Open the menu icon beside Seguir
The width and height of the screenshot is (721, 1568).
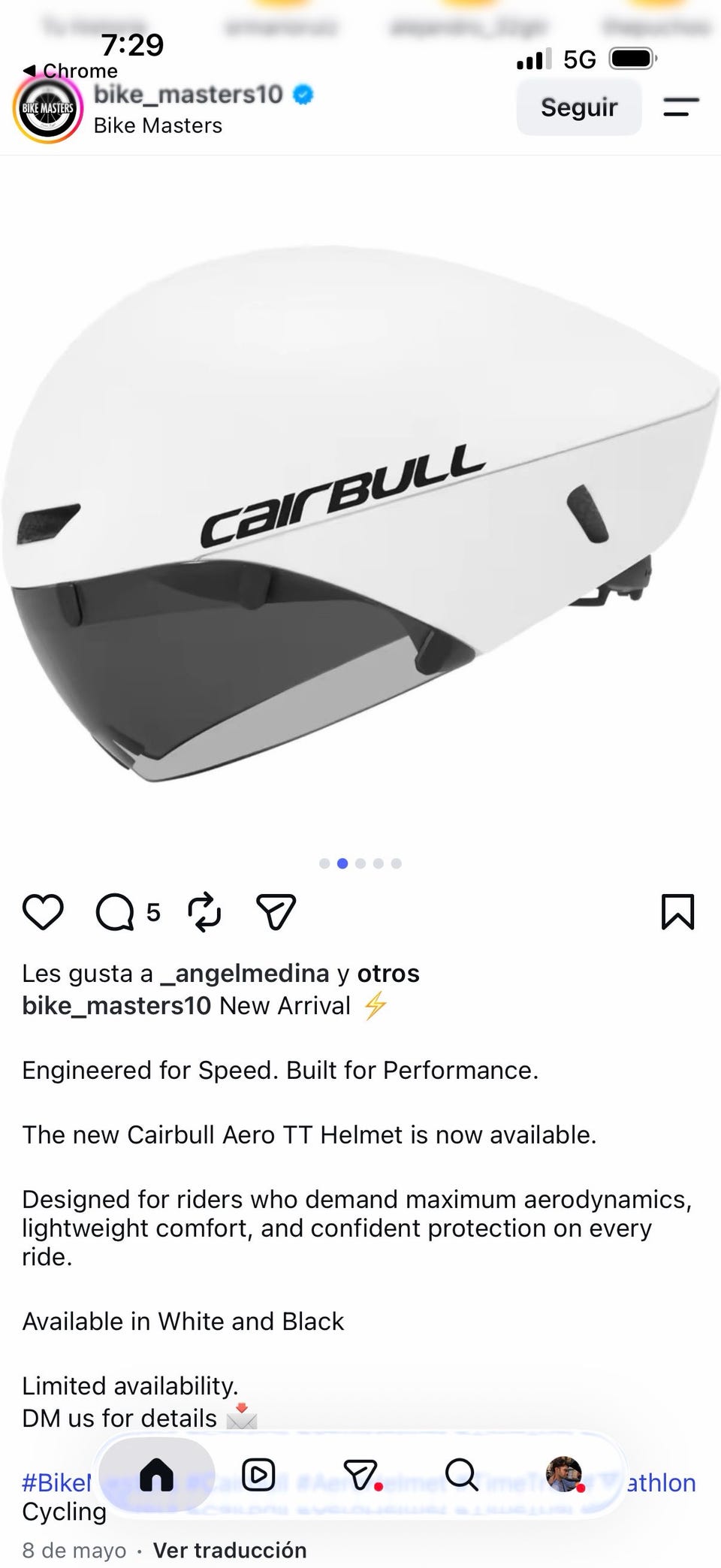point(681,107)
